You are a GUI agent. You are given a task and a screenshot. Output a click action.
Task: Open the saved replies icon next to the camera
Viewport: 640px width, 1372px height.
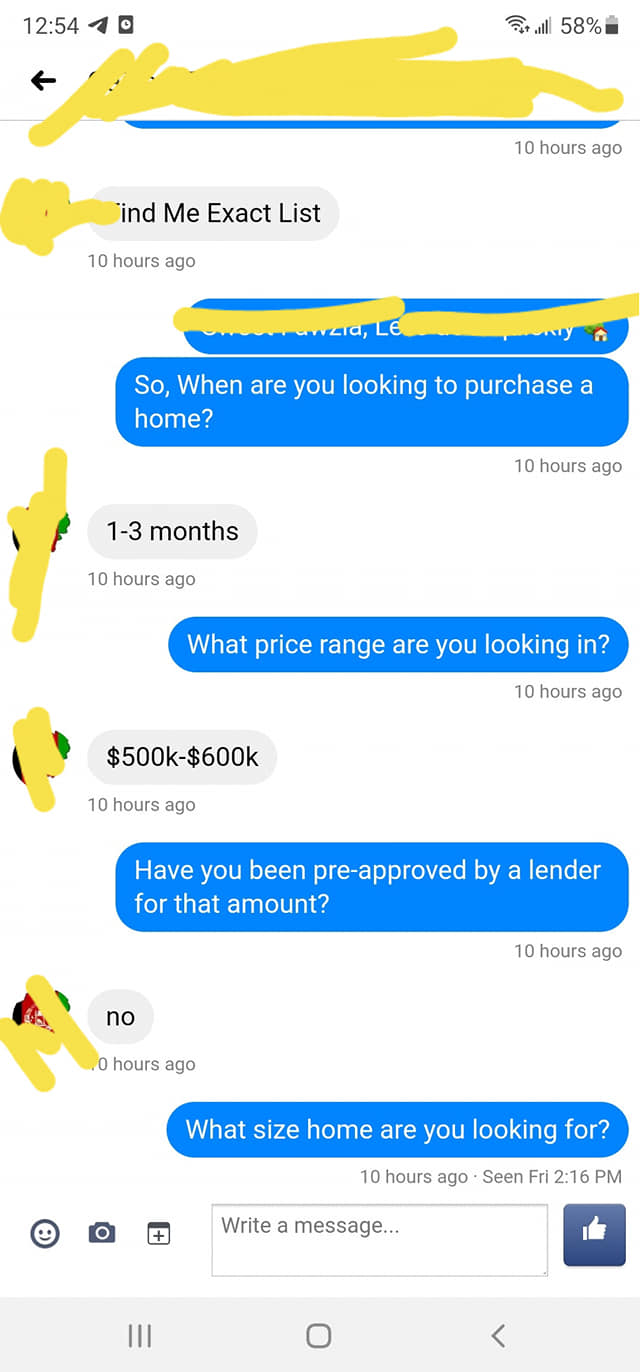coord(159,1234)
